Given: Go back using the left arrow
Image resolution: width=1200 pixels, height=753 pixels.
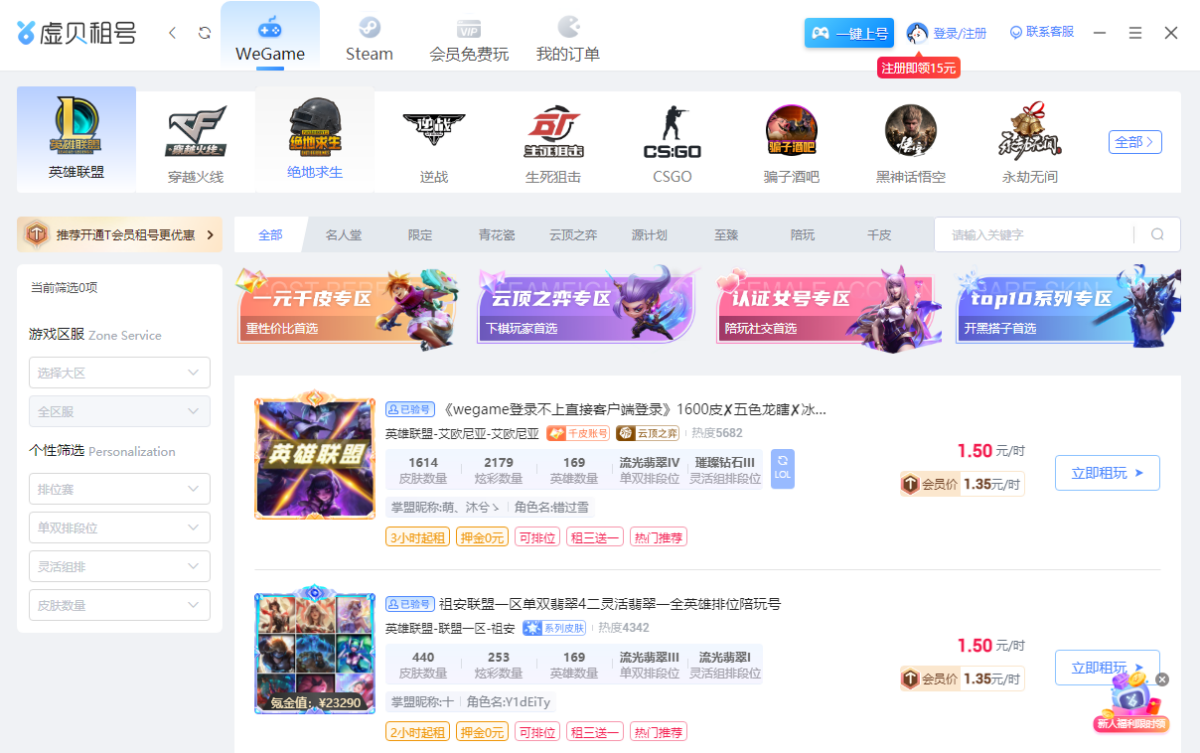Looking at the screenshot, I should point(172,33).
